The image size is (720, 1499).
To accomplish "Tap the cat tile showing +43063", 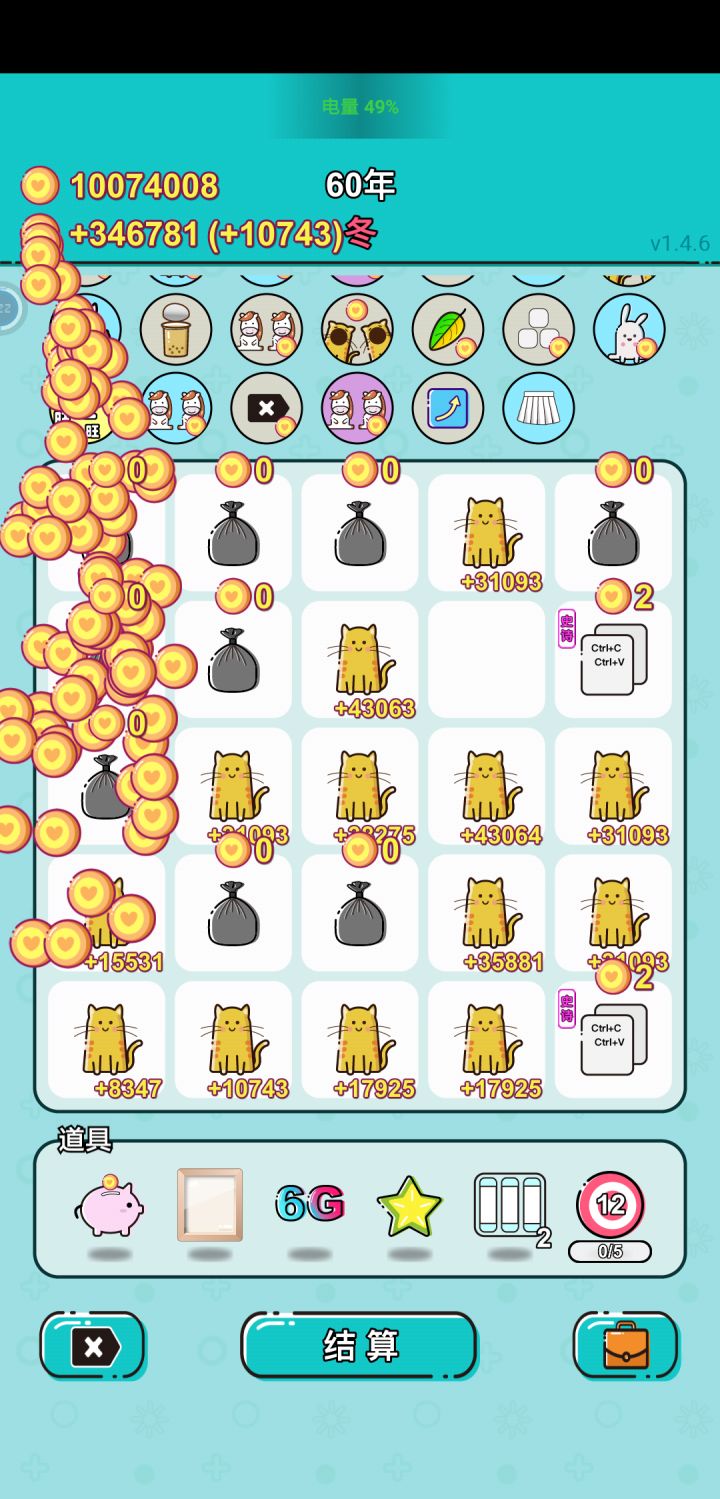I will (x=358, y=662).
